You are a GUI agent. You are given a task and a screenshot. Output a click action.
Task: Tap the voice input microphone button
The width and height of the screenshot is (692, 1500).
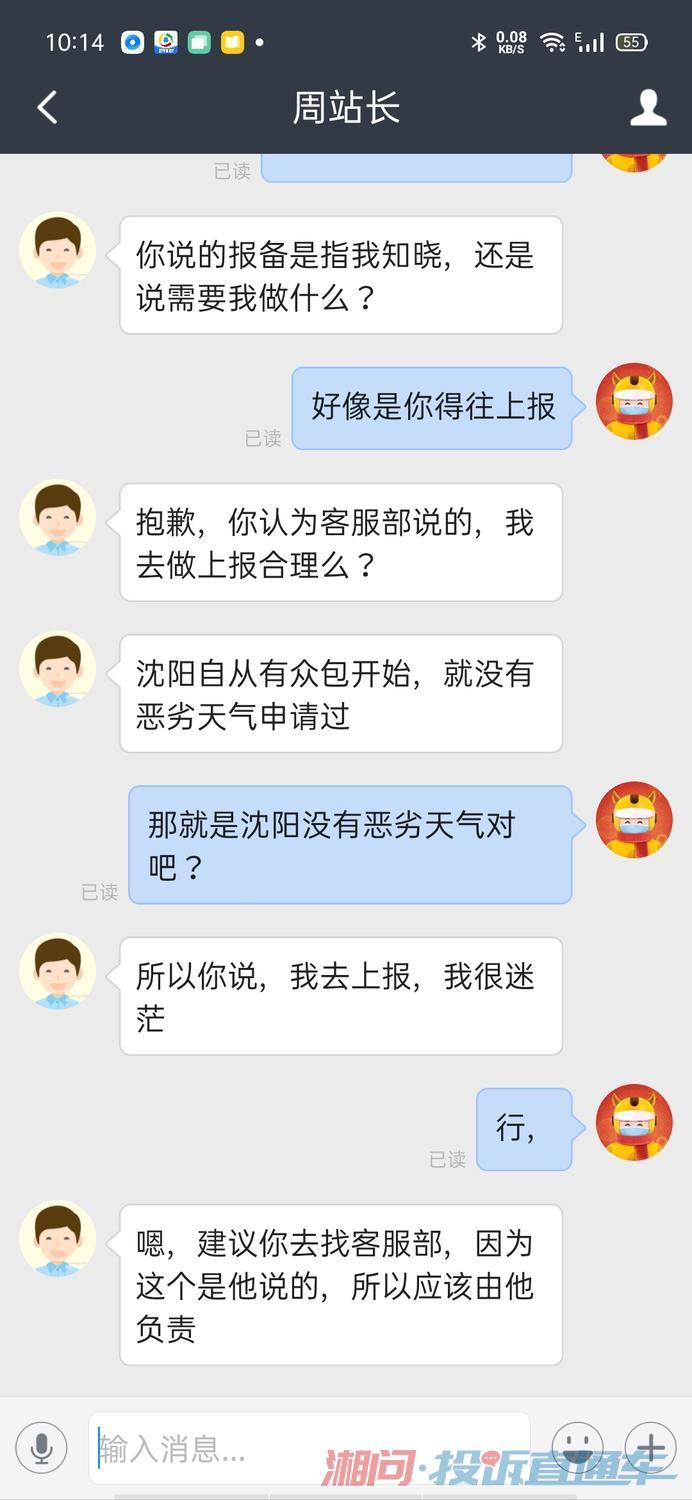coord(42,1447)
